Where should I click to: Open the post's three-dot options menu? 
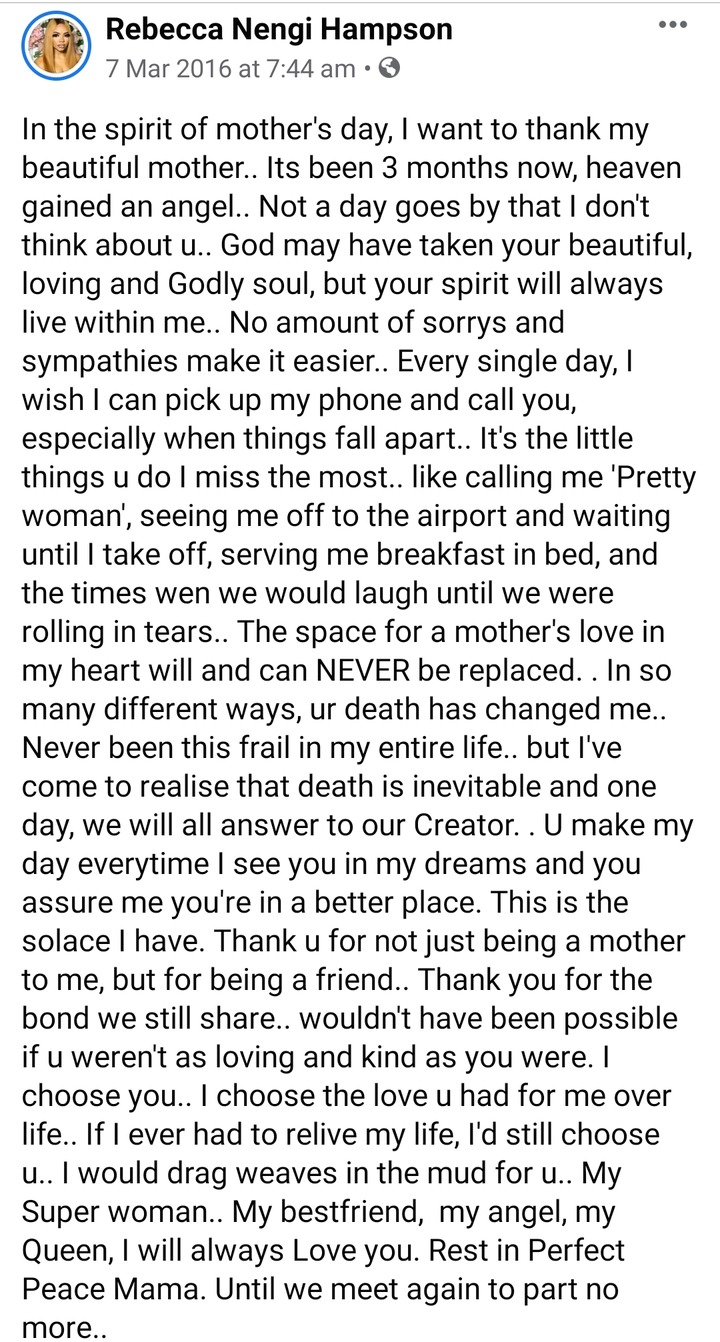[672, 23]
